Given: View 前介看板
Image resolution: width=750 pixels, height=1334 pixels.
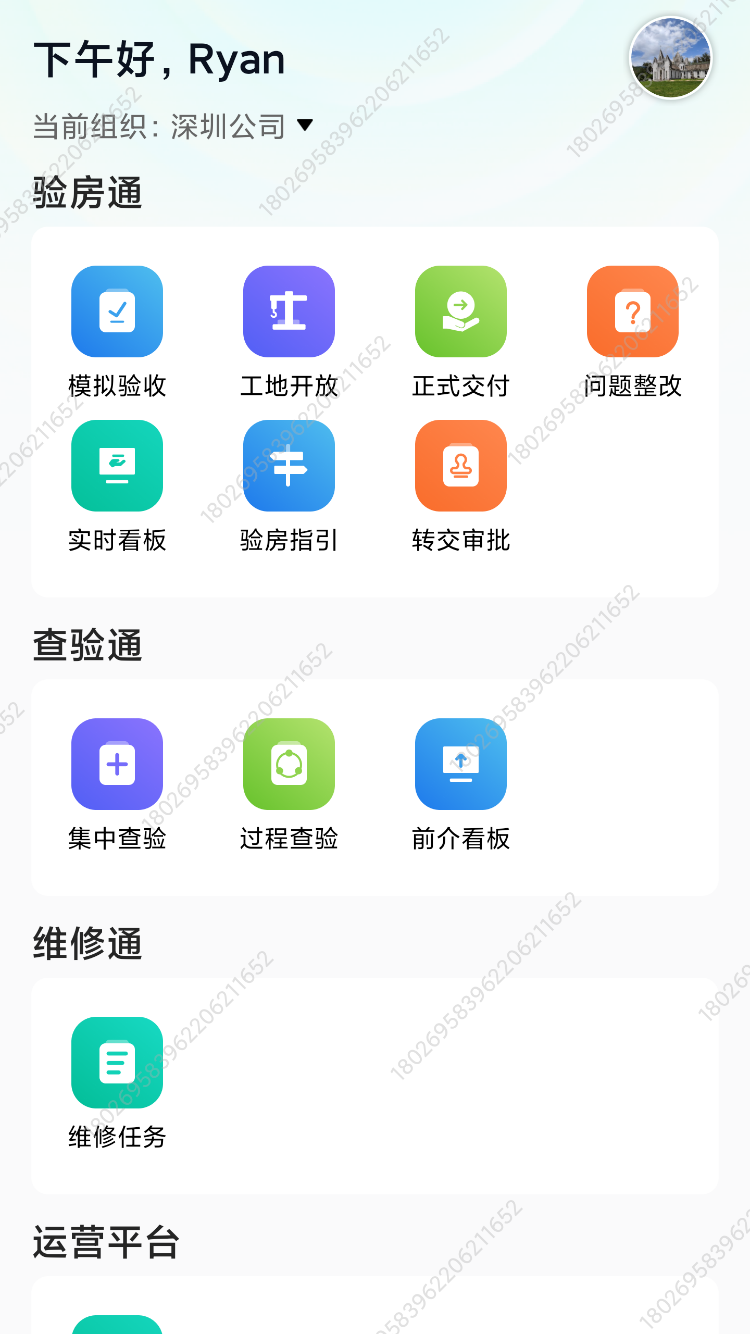Looking at the screenshot, I should [461, 764].
